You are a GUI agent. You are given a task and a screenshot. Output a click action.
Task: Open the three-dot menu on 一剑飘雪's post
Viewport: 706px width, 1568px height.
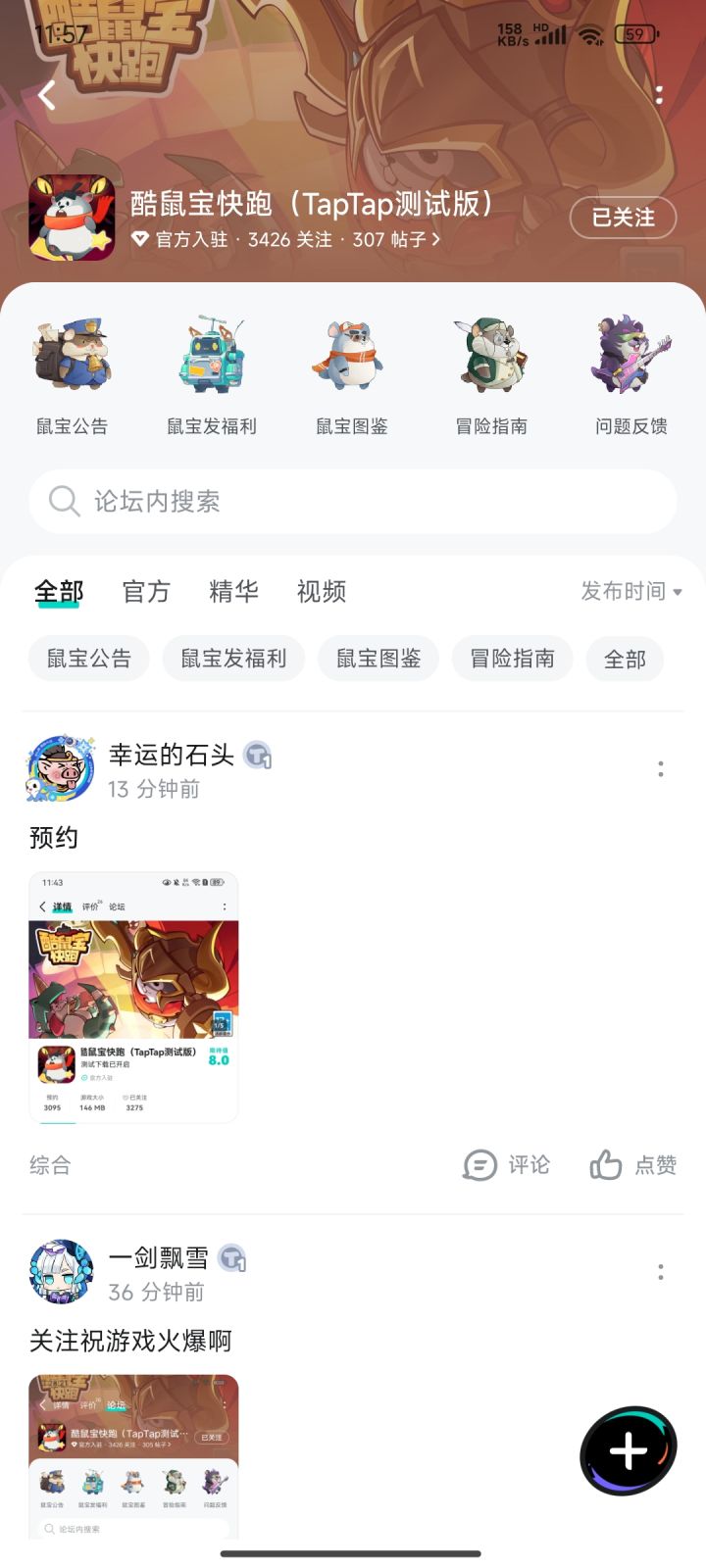tap(661, 1272)
